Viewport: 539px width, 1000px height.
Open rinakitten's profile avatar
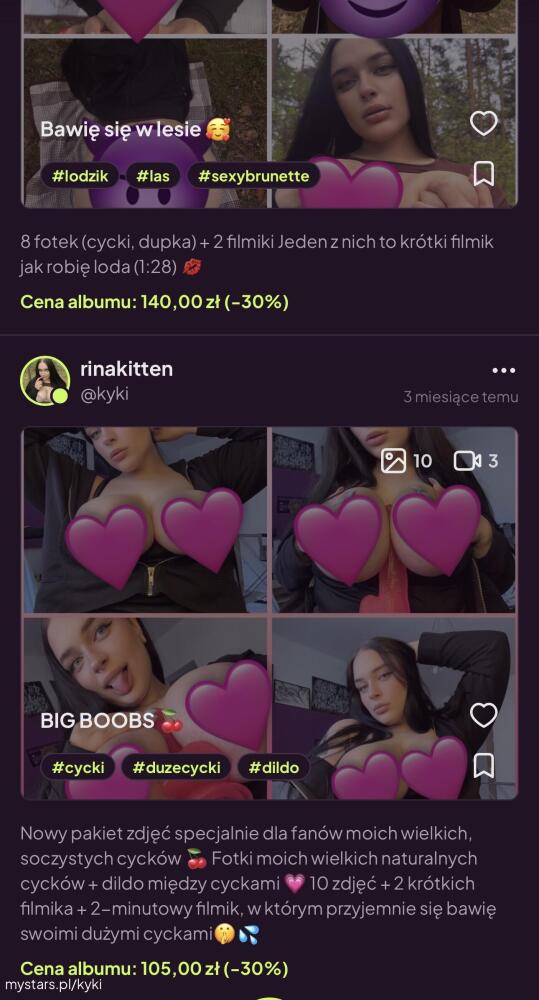pos(45,381)
